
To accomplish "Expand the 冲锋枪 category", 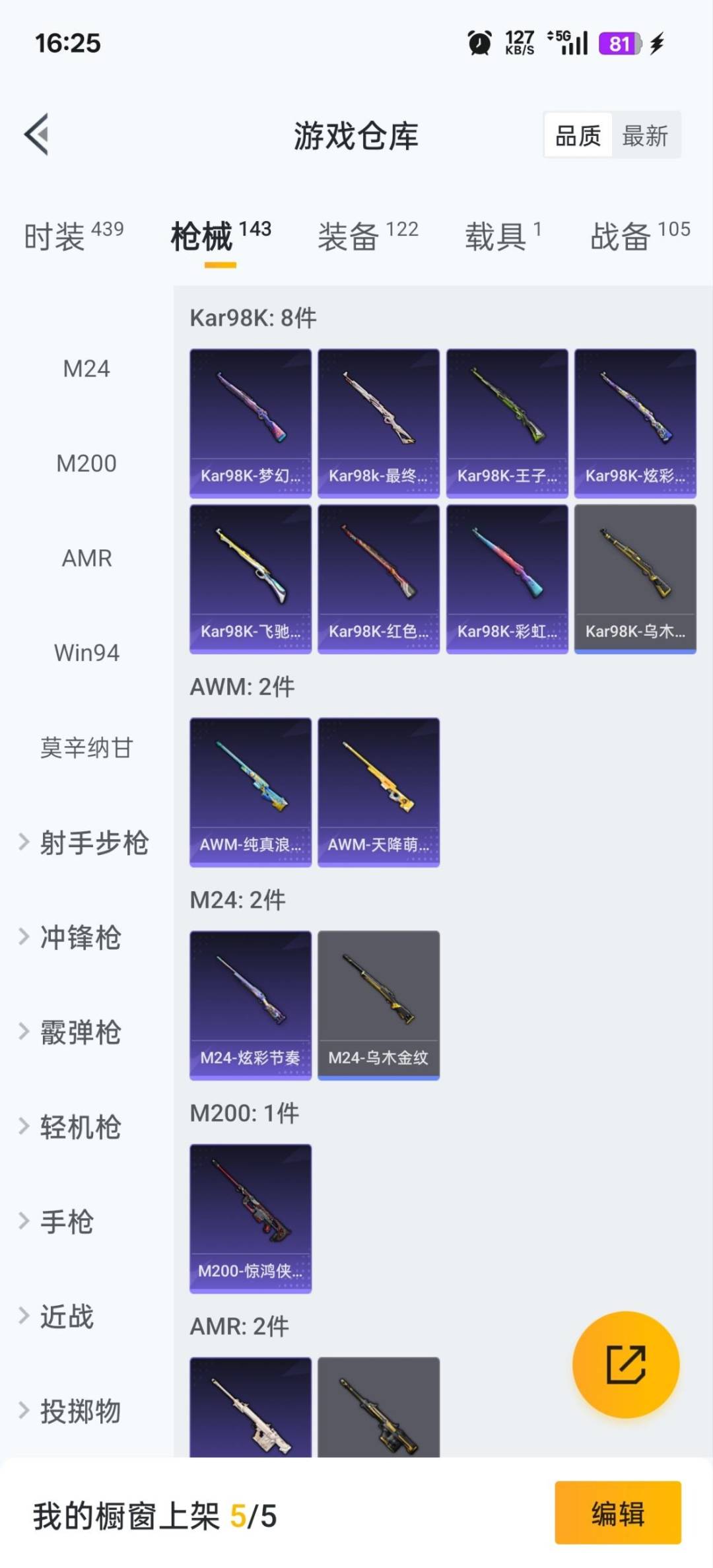I will click(x=71, y=937).
